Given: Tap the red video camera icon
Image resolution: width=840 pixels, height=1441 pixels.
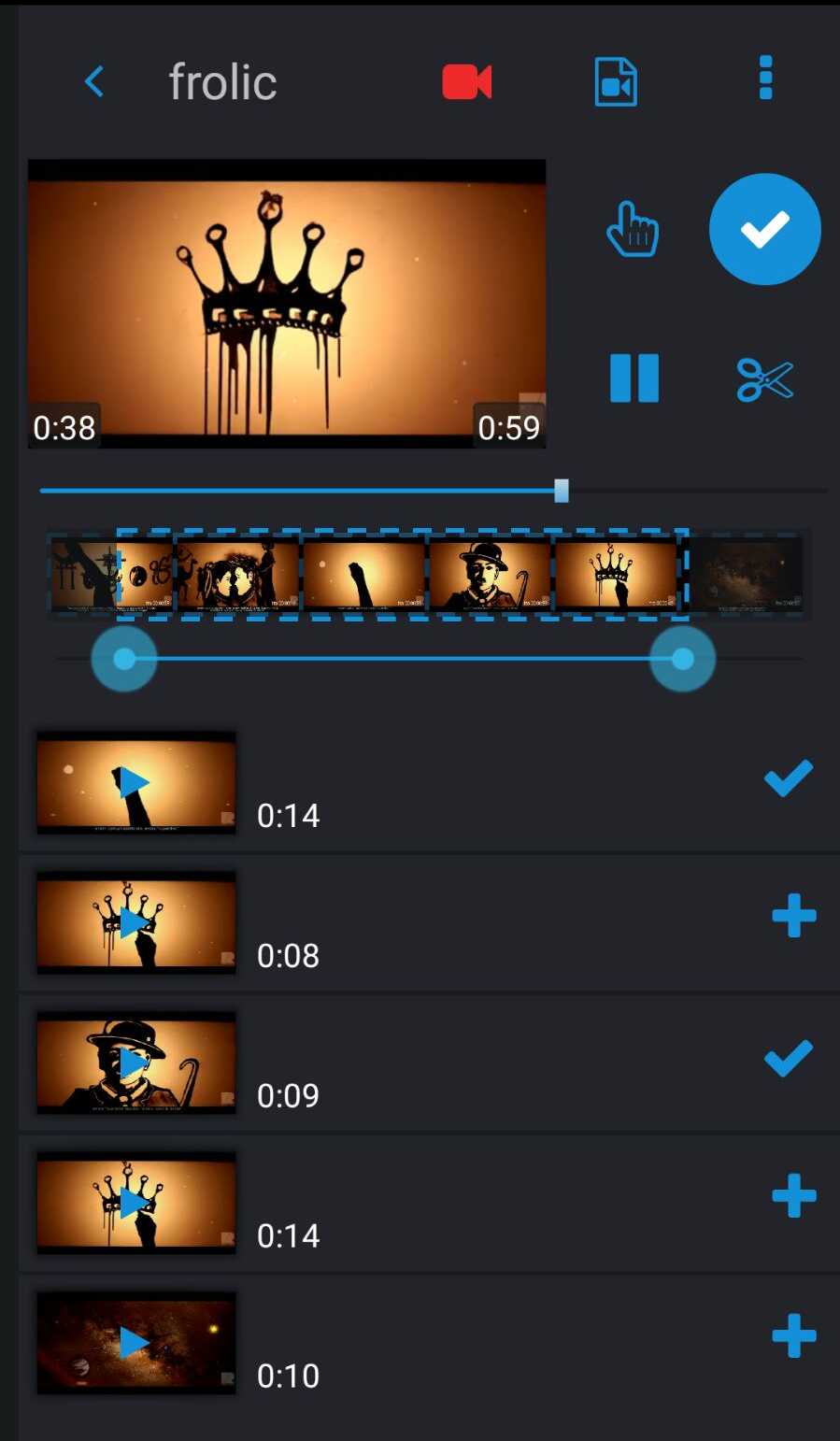Looking at the screenshot, I should (x=467, y=81).
